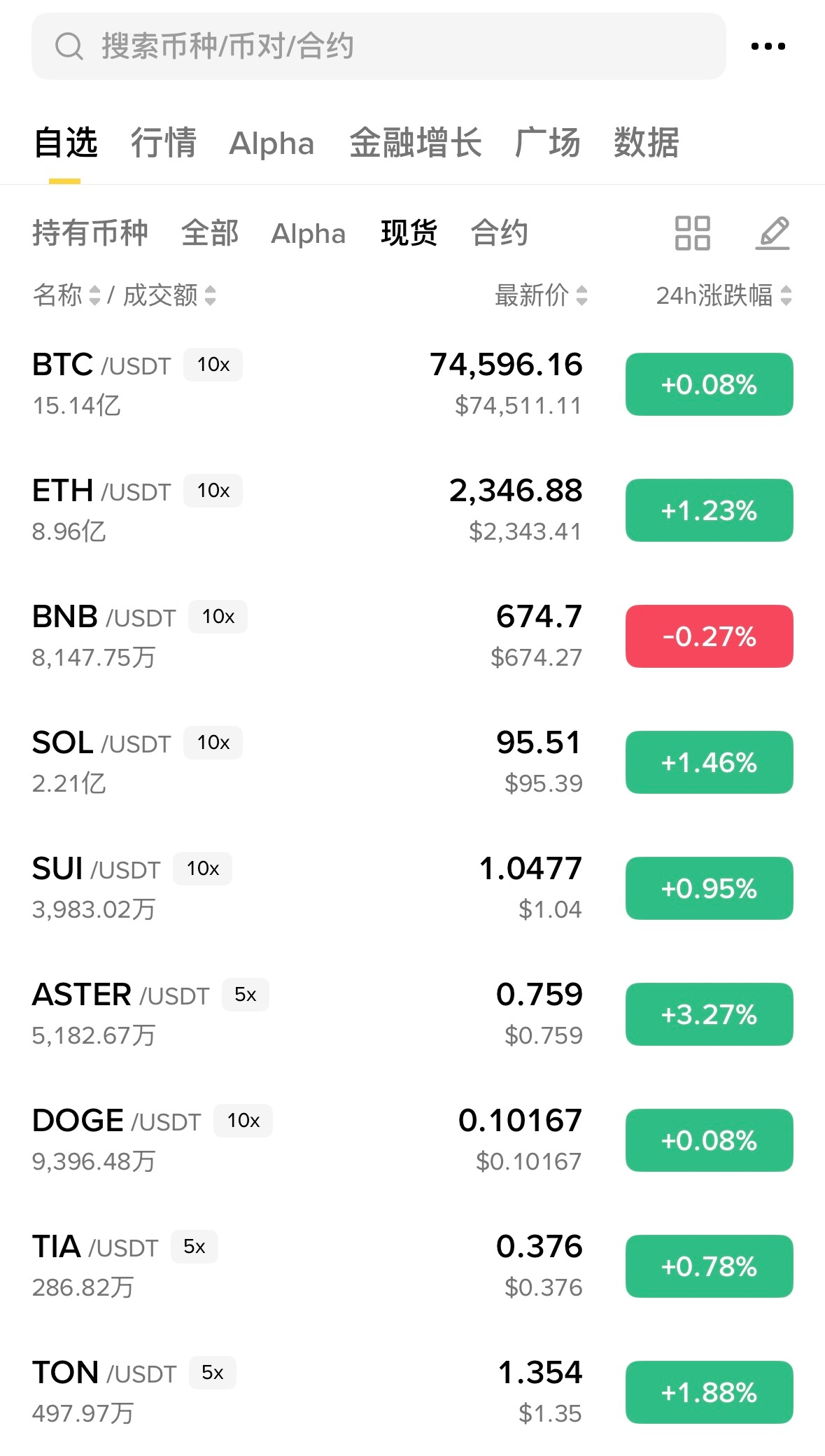Tap the -0.27% change badge for BNB

click(x=709, y=636)
